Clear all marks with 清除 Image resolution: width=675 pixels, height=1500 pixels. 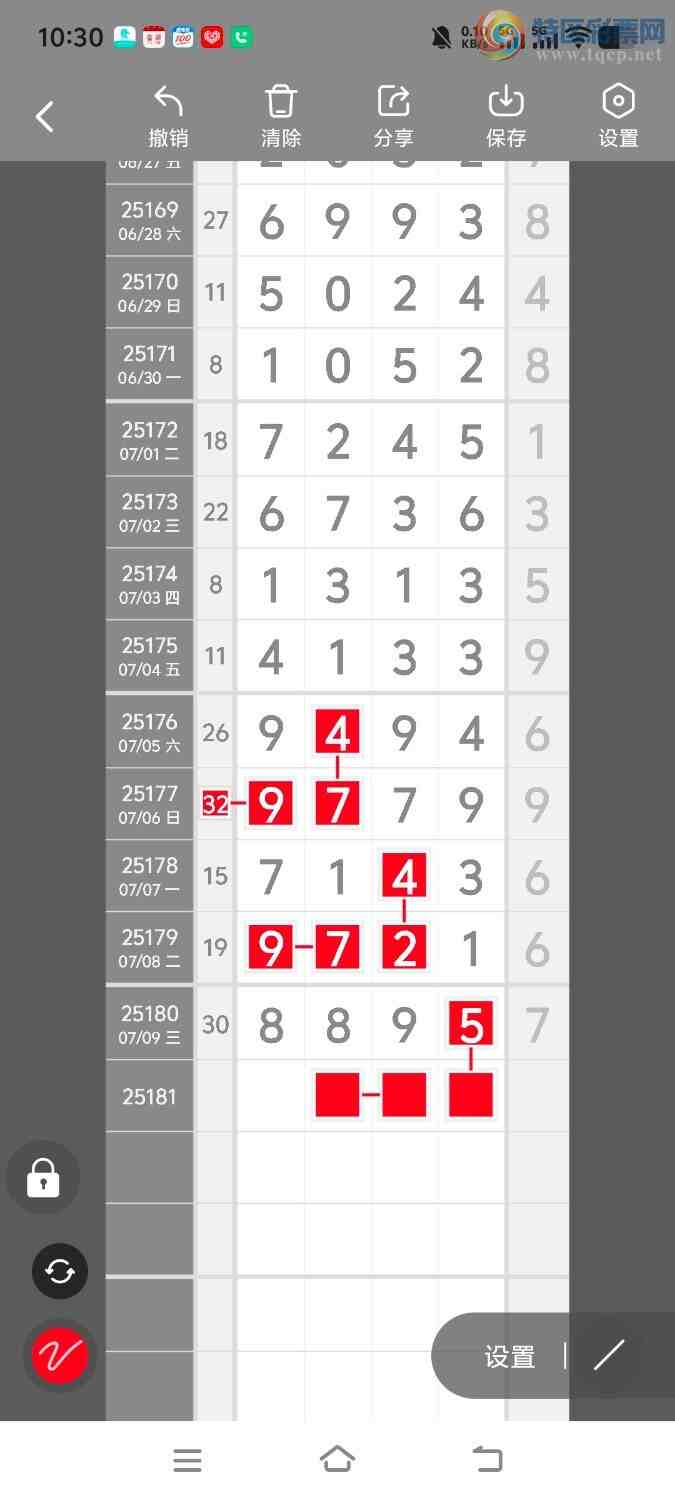[281, 117]
